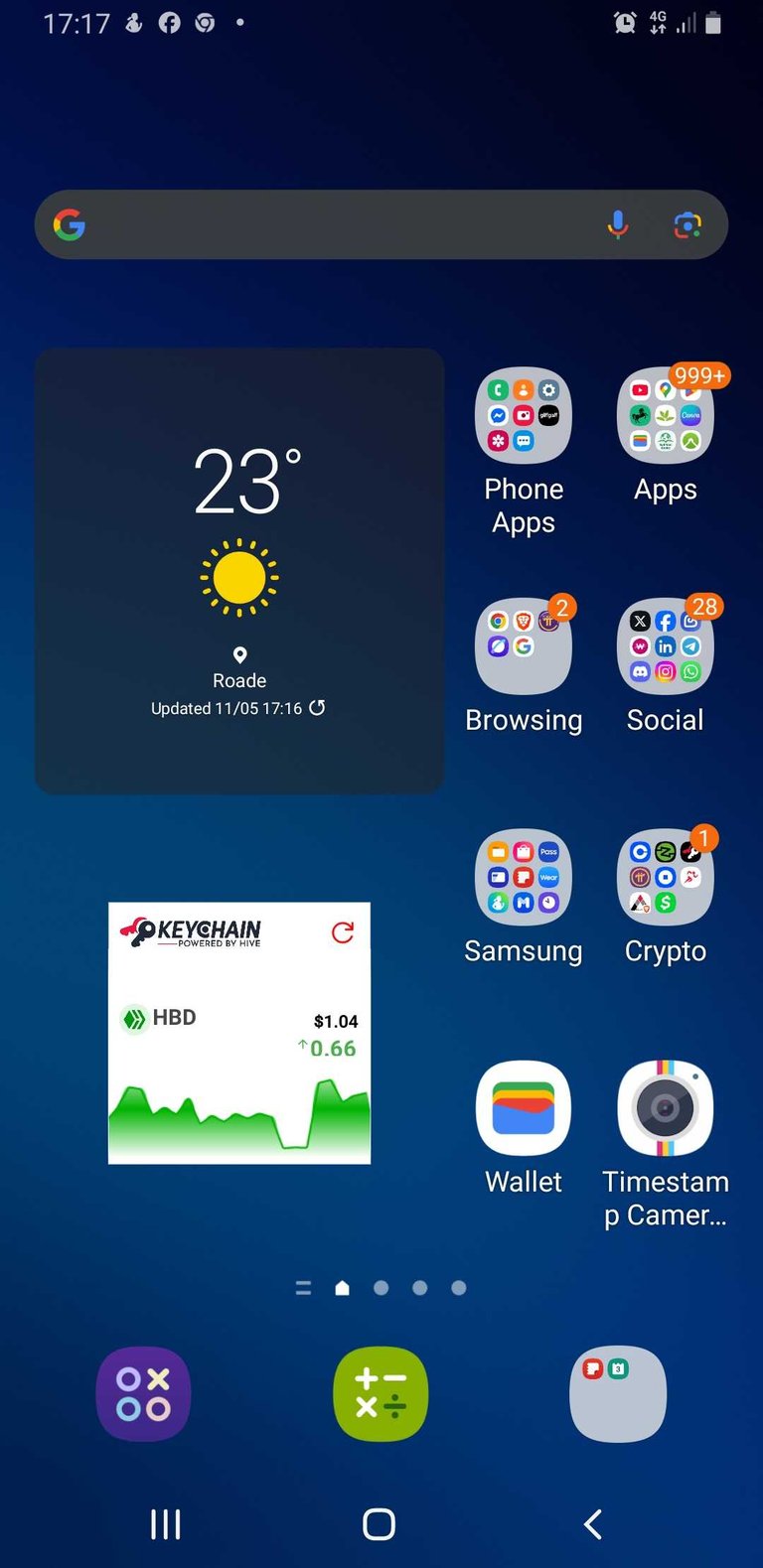This screenshot has width=763, height=1568.
Task: Open the Keychain HBD widget
Action: [x=238, y=1063]
